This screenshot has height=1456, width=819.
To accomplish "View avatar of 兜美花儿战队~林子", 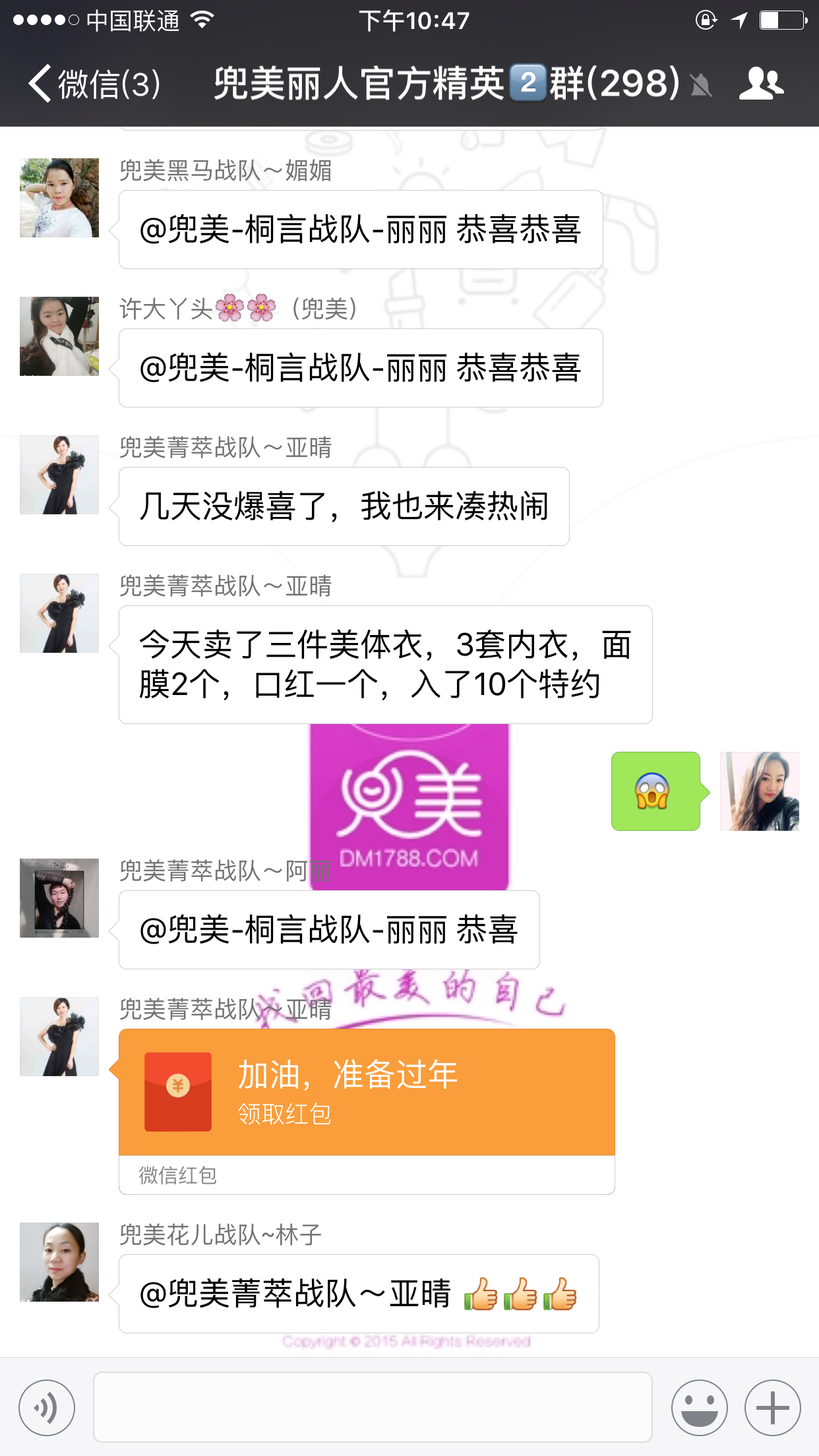I will 59,1262.
